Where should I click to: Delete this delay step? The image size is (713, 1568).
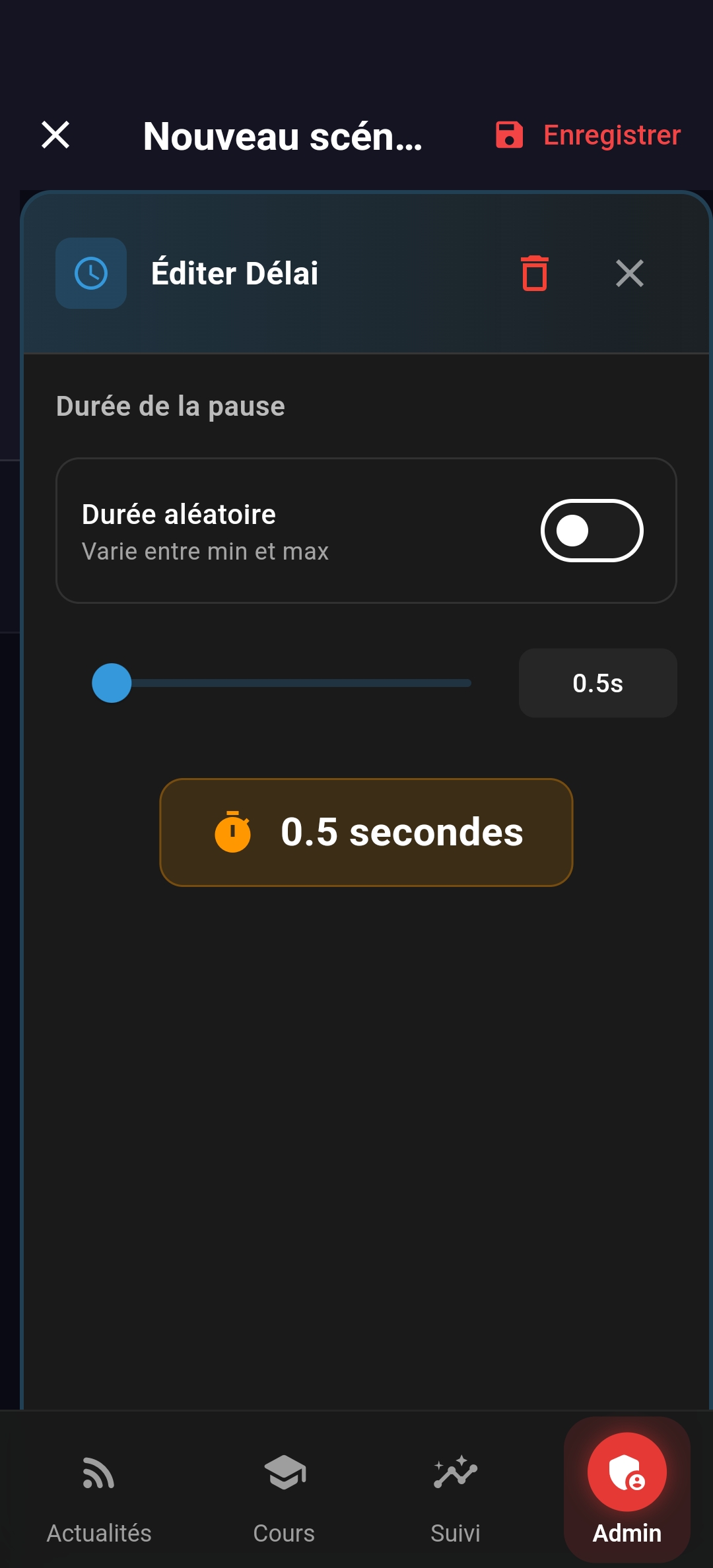click(x=535, y=273)
